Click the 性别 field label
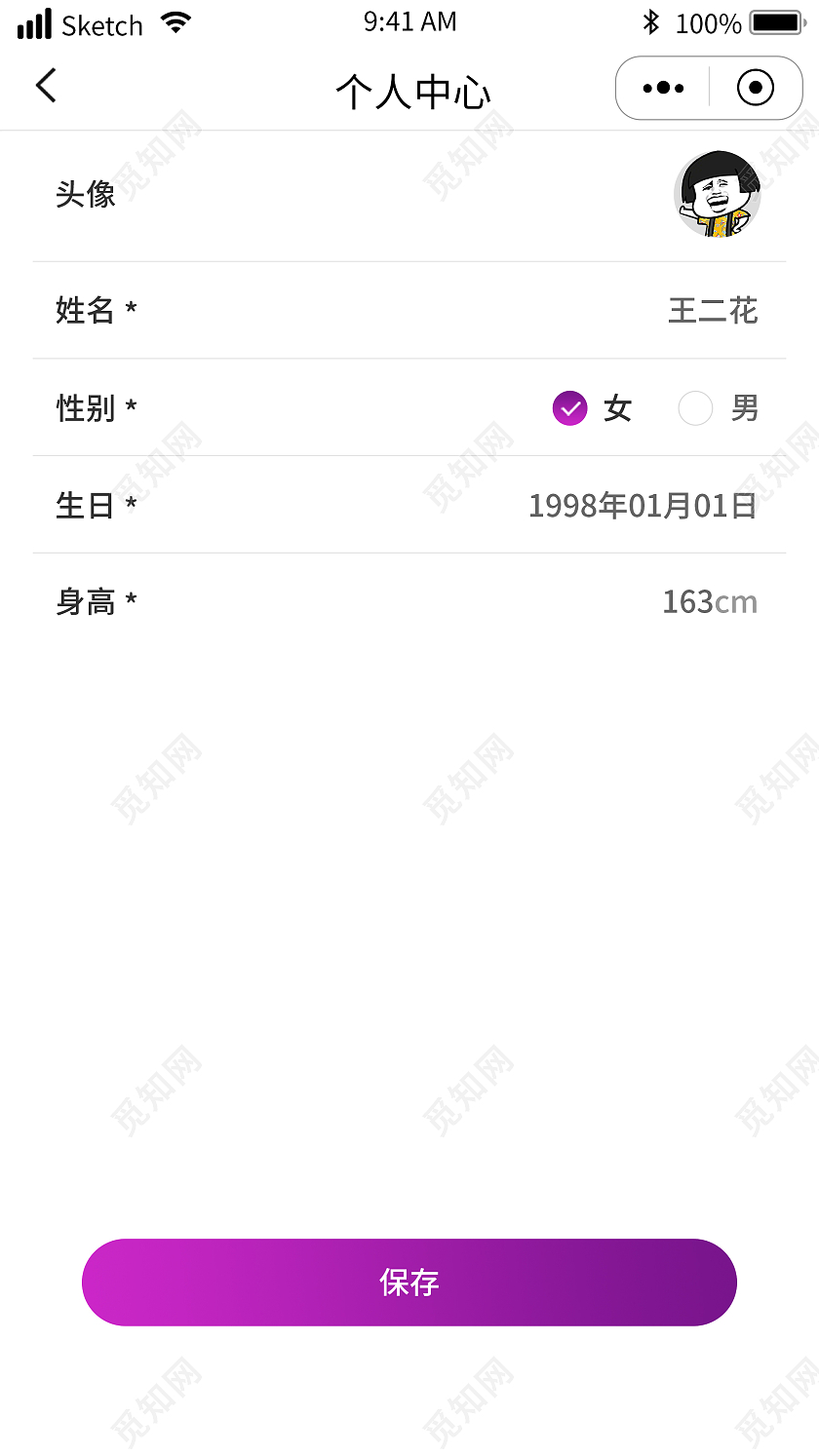The height and width of the screenshot is (1456, 819). [86, 408]
